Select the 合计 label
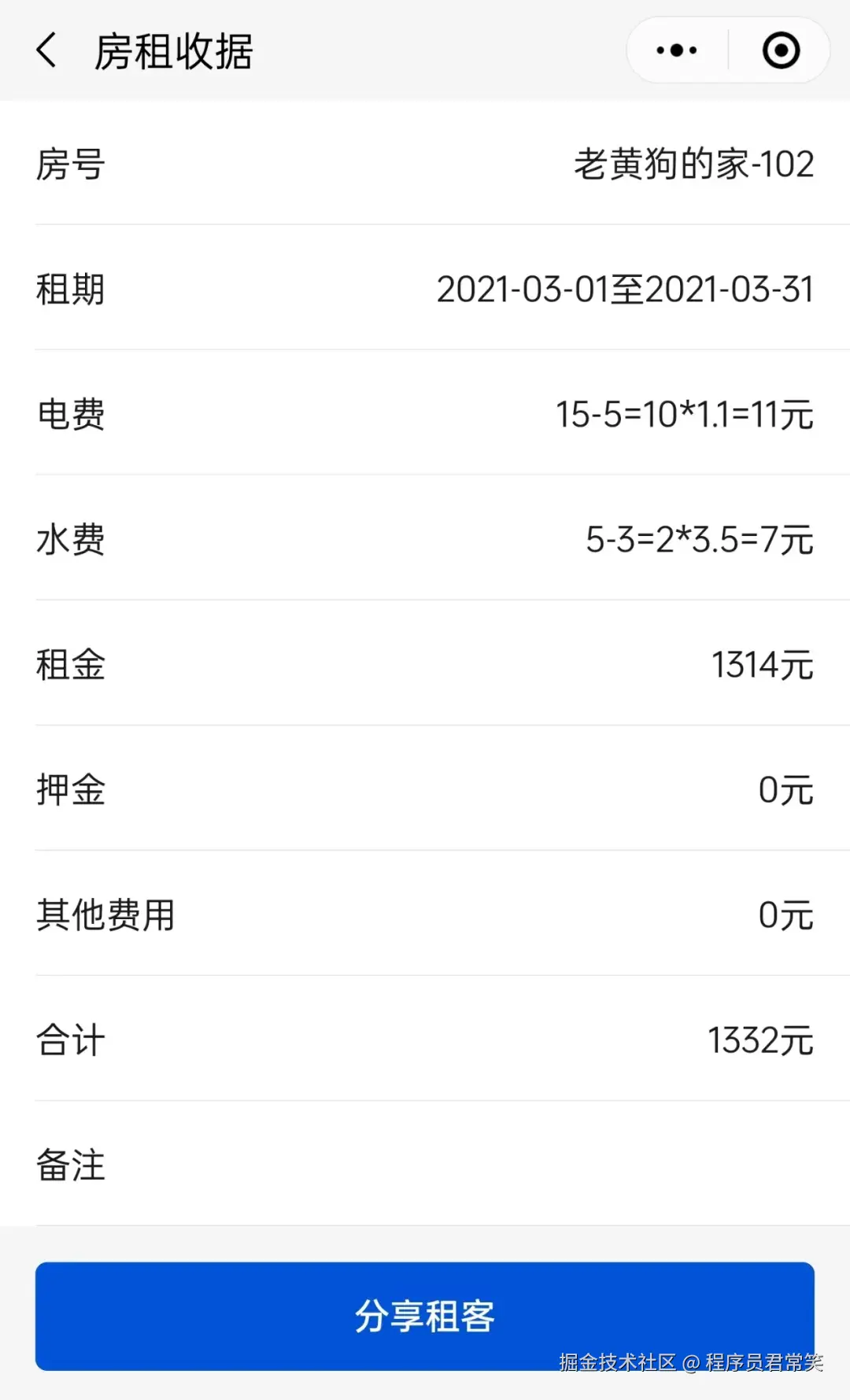The image size is (850, 1400). tap(69, 1040)
